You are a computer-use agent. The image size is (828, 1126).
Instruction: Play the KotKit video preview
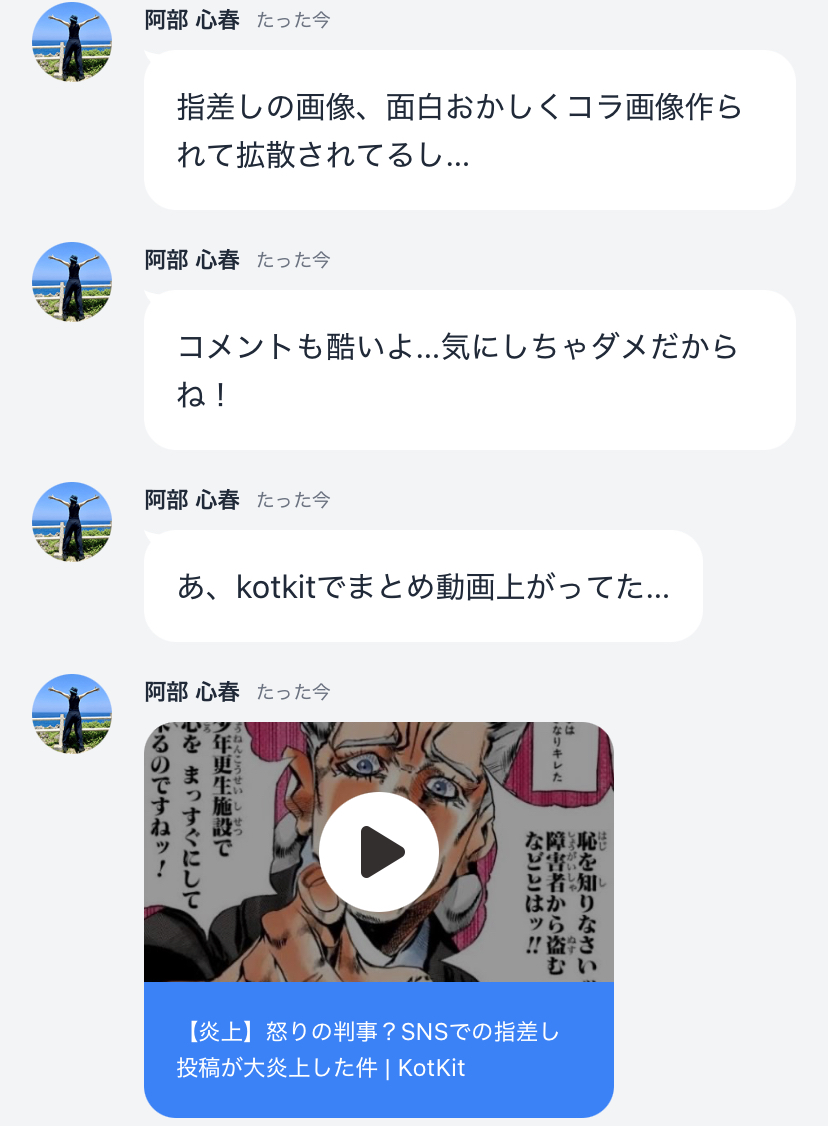(x=378, y=851)
